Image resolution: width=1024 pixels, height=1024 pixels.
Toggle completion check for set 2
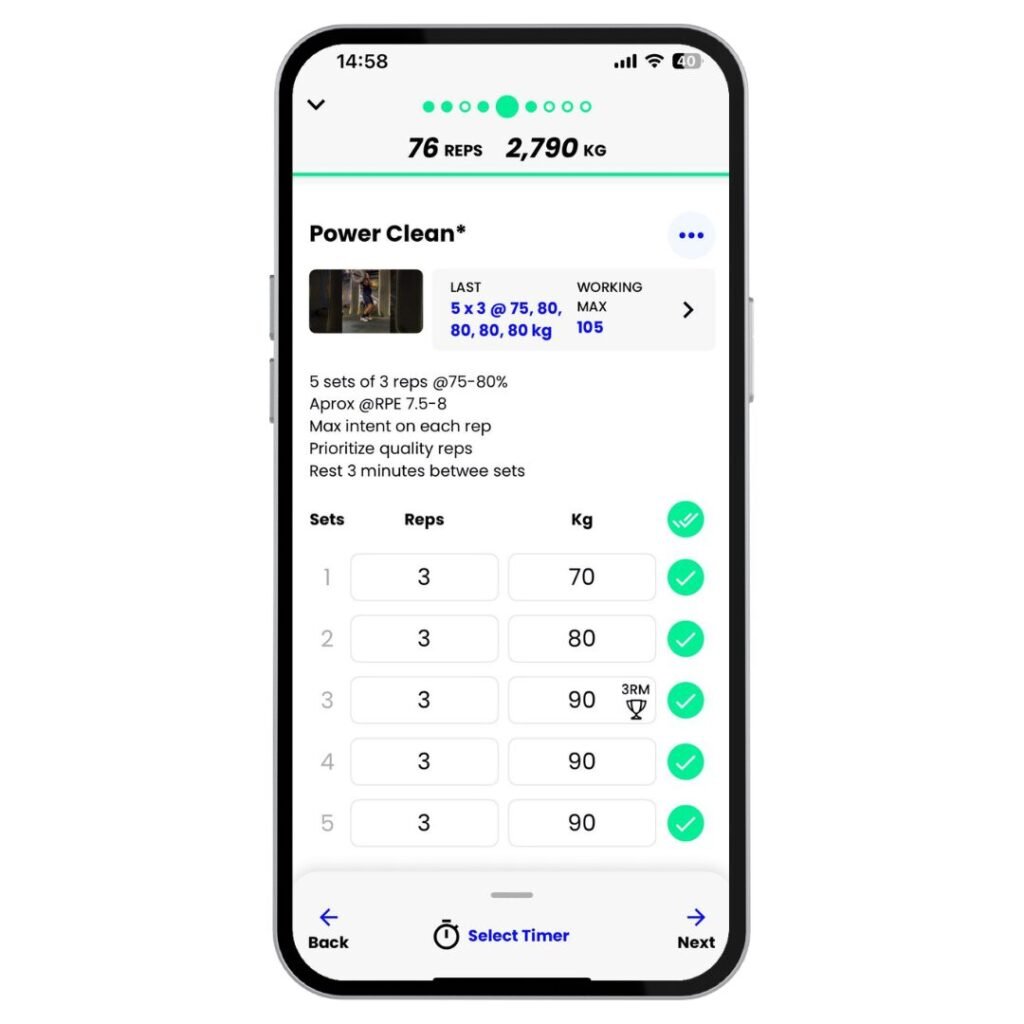click(x=686, y=639)
